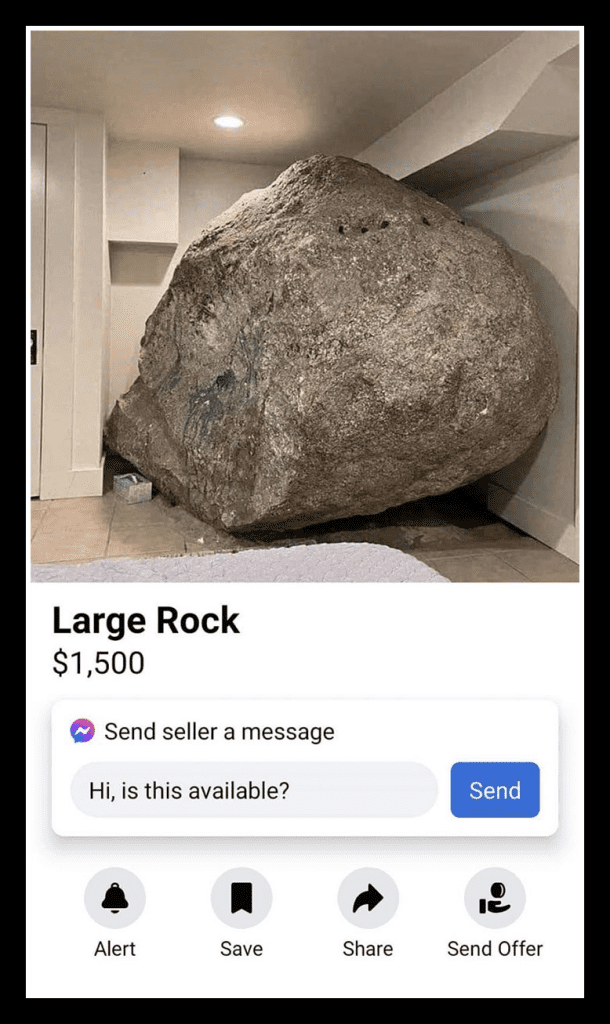Send the message to the seller
This screenshot has width=610, height=1024.
click(495, 790)
